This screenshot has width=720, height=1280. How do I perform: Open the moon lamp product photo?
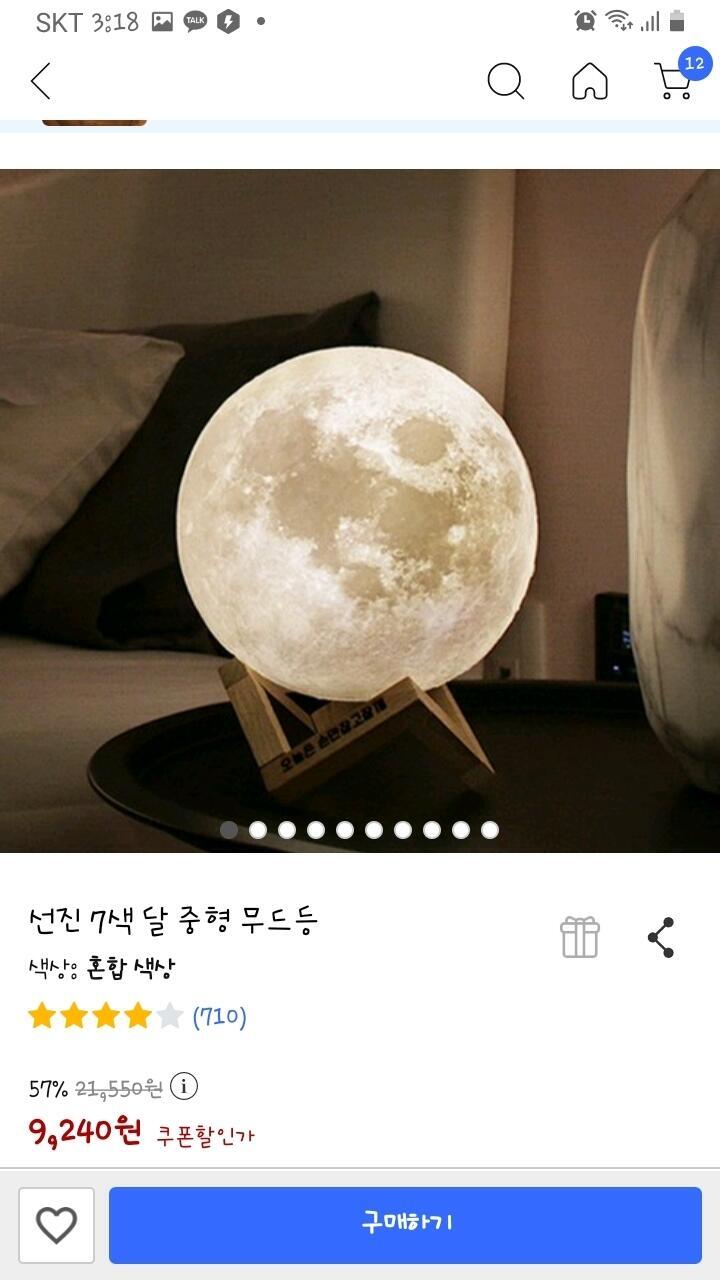(x=360, y=510)
